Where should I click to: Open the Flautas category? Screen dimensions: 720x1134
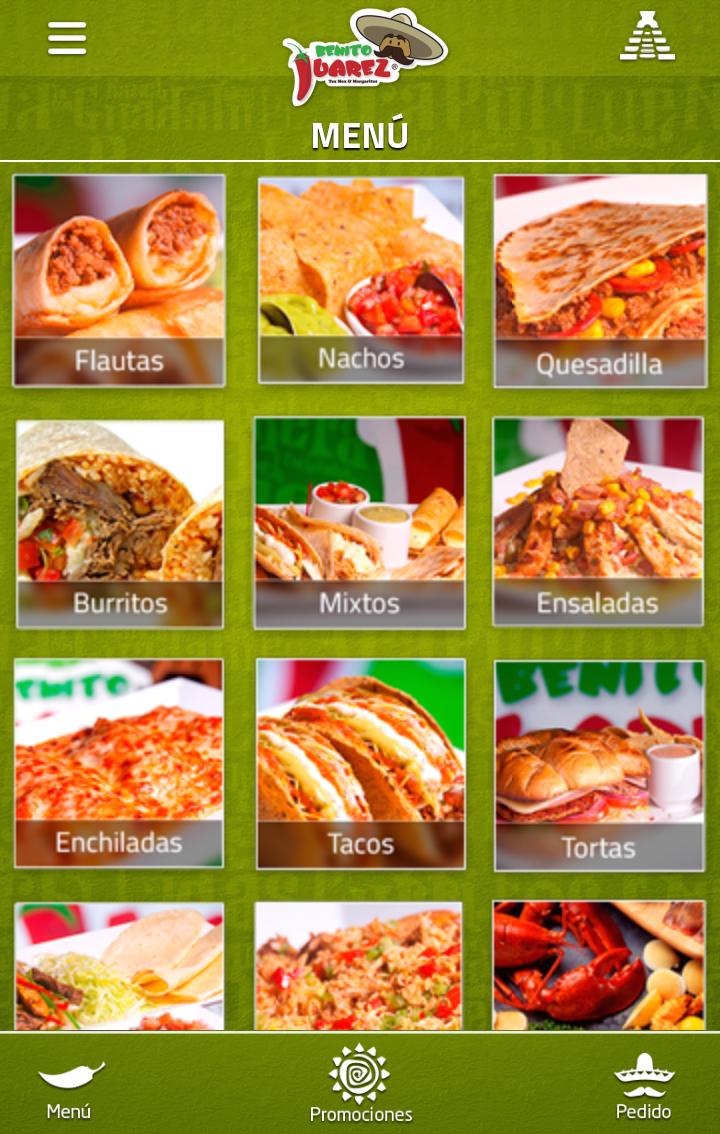click(x=119, y=280)
